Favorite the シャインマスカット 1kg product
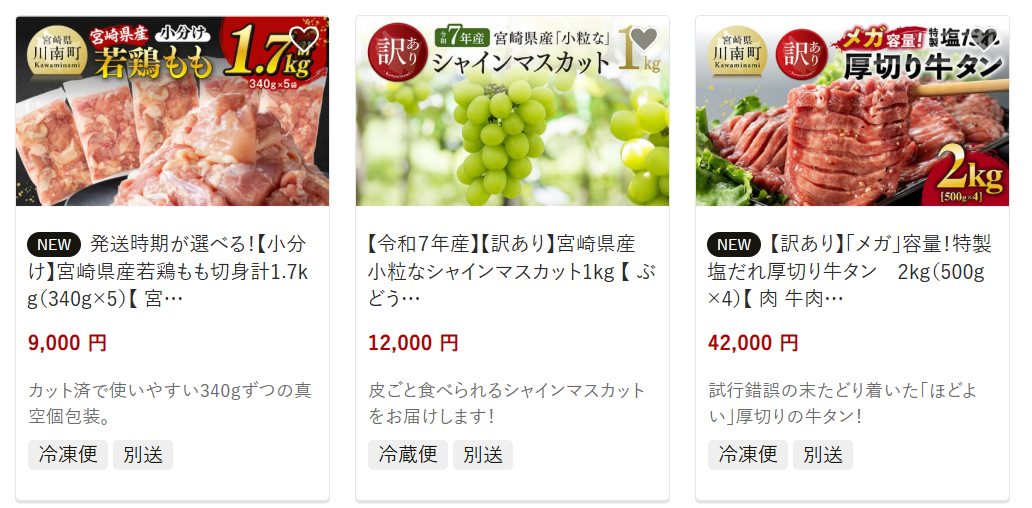 tap(645, 40)
